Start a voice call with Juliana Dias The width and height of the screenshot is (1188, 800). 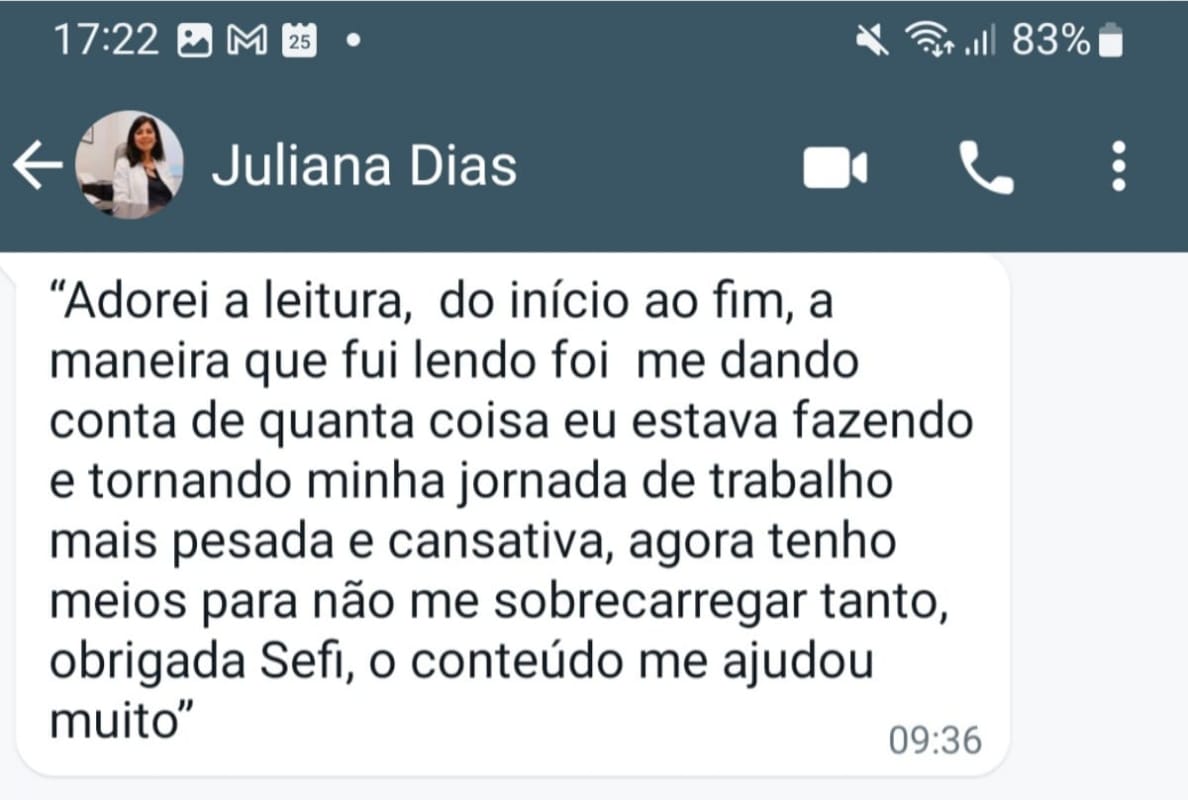[x=986, y=167]
